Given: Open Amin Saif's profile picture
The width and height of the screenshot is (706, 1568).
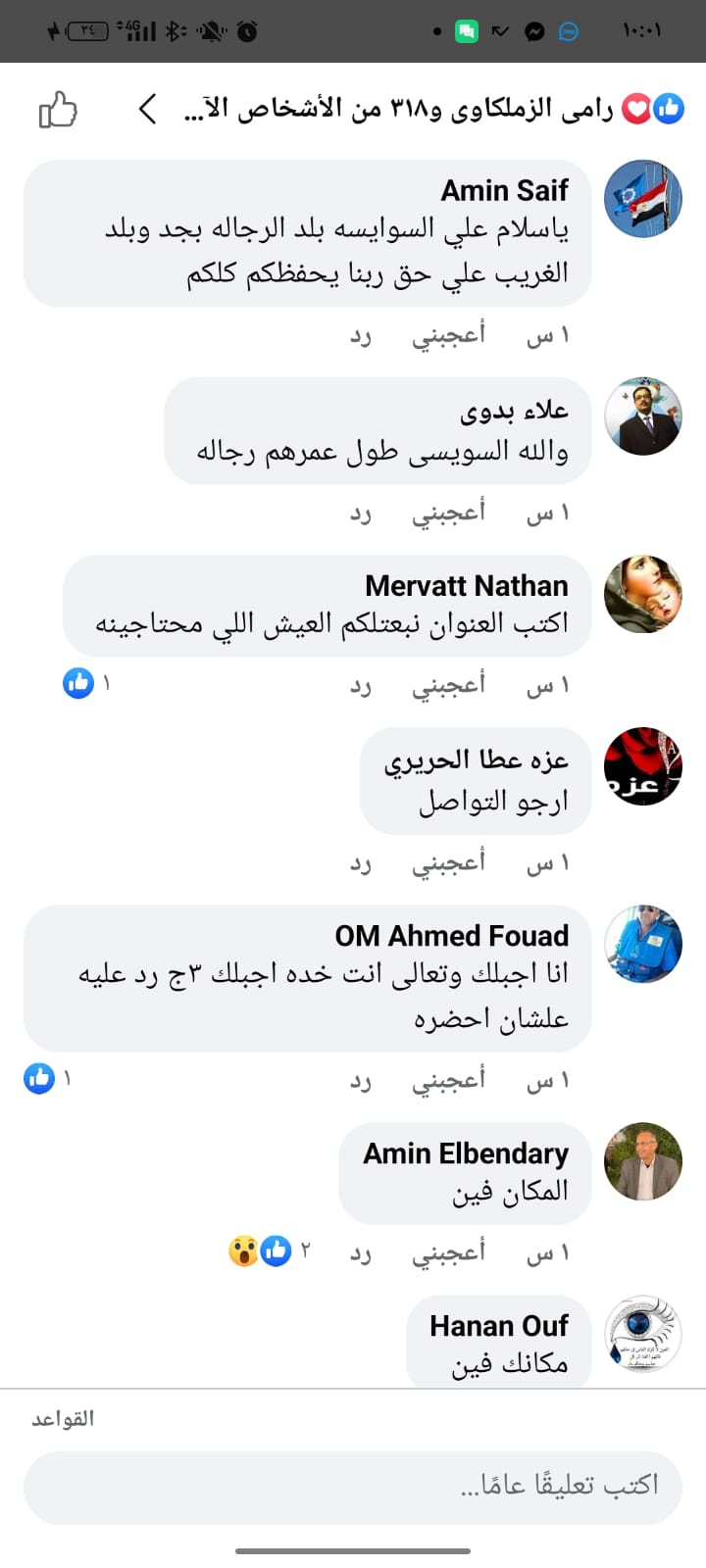Looking at the screenshot, I should click(x=642, y=199).
